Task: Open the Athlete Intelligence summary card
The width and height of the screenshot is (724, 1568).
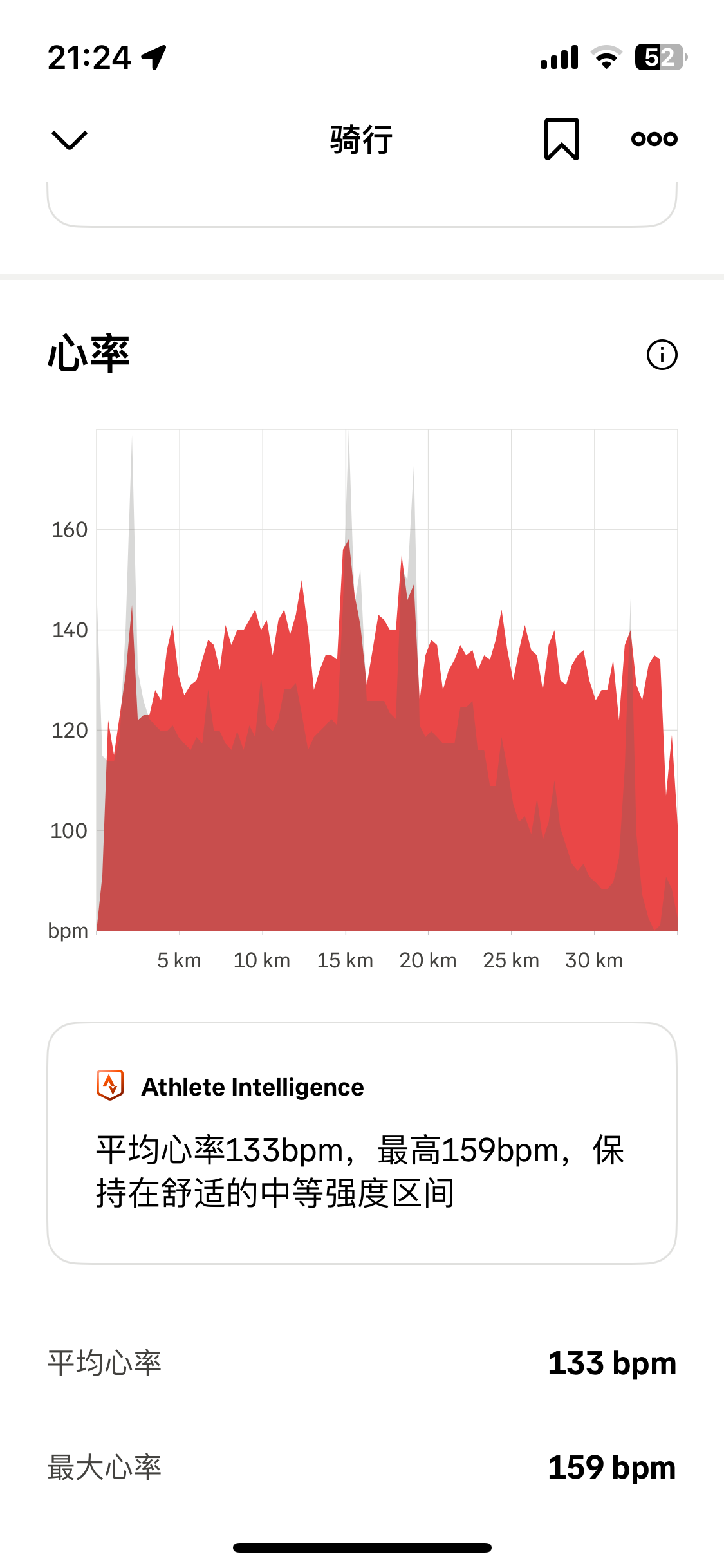Action: [362, 1143]
